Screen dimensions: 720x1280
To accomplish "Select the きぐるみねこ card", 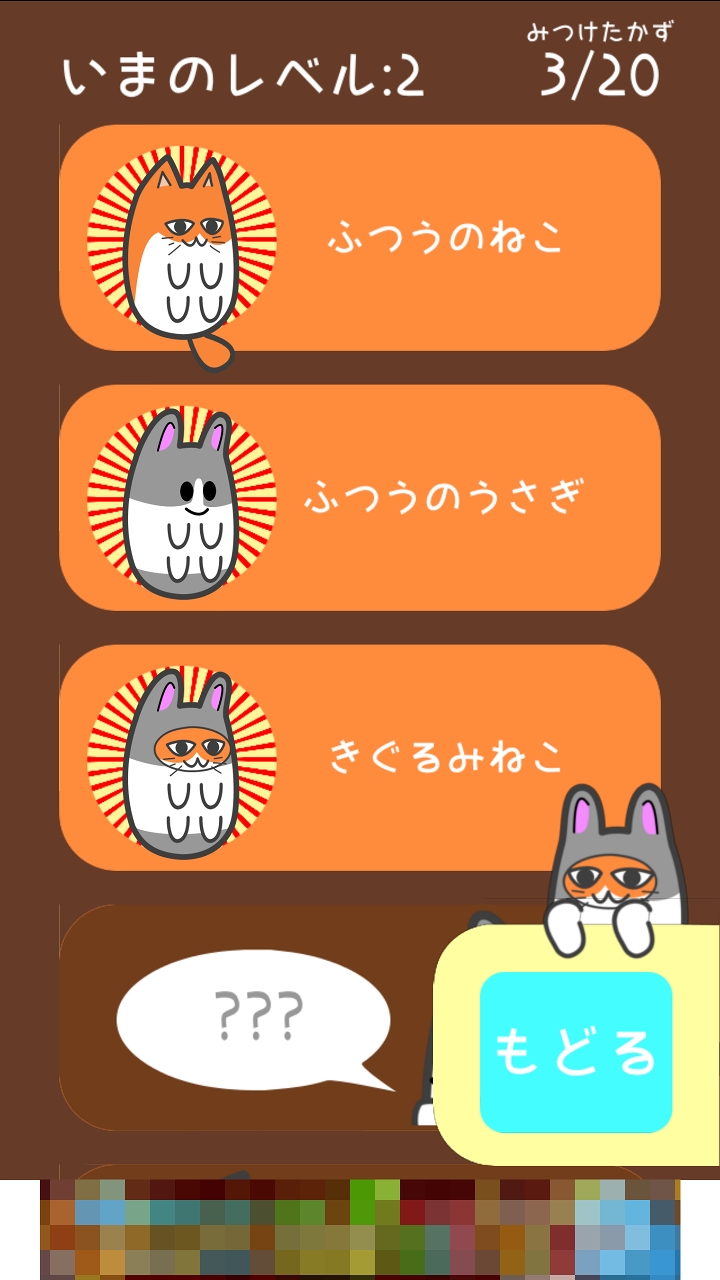I will 360,757.
